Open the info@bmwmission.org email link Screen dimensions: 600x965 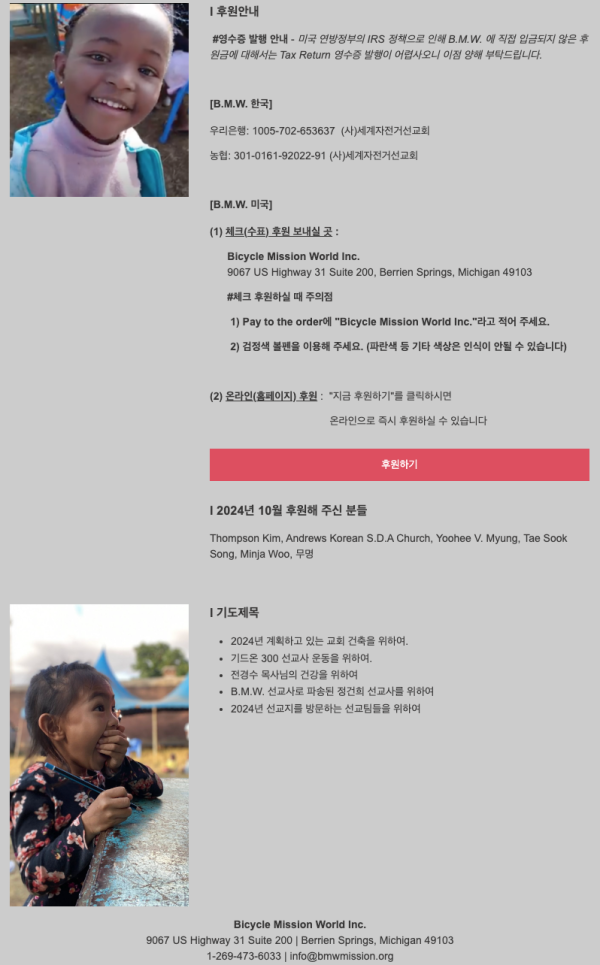341,956
